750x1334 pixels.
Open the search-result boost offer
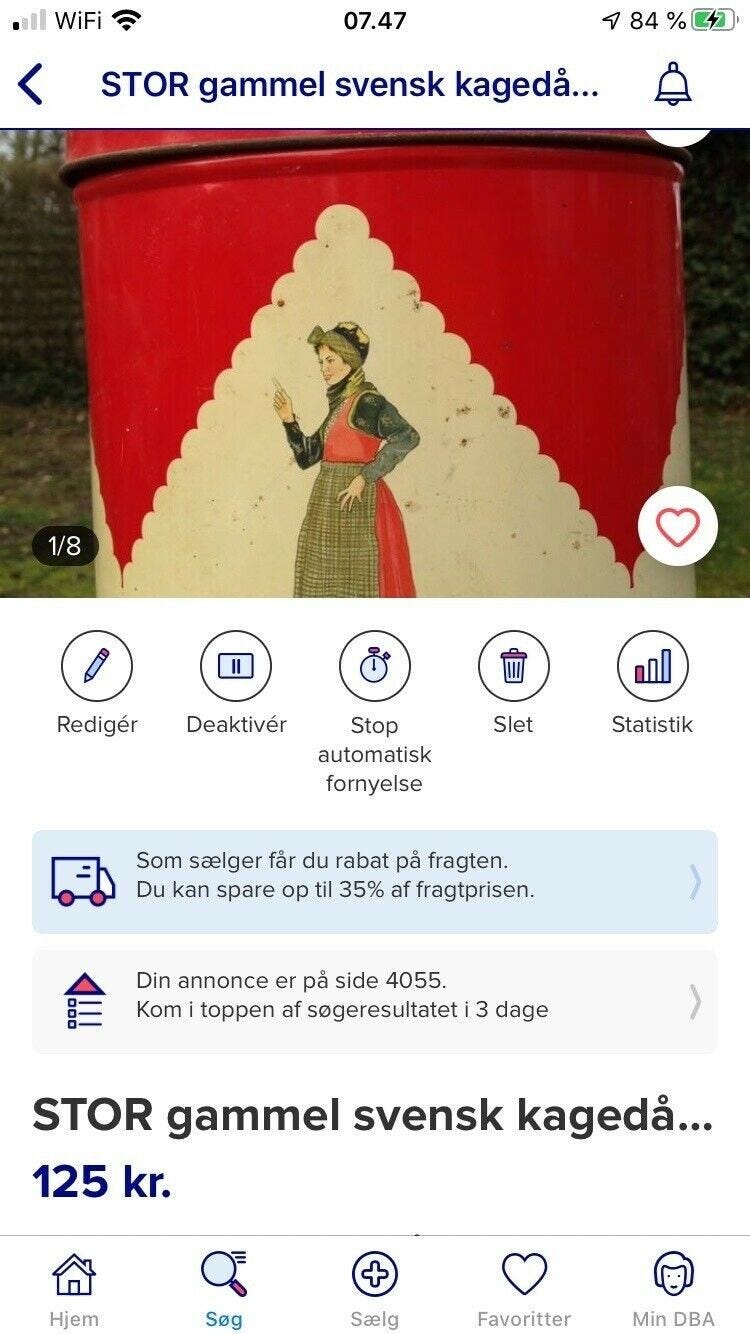375,1001
